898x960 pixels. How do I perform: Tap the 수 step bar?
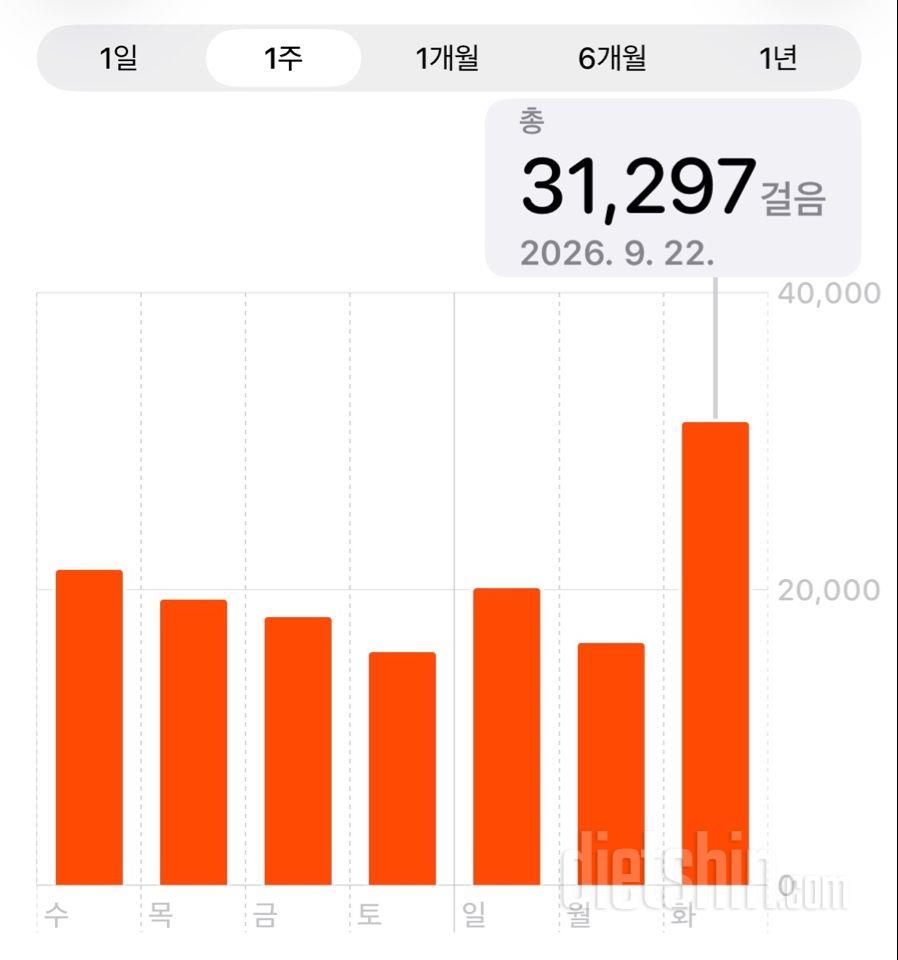pos(89,727)
